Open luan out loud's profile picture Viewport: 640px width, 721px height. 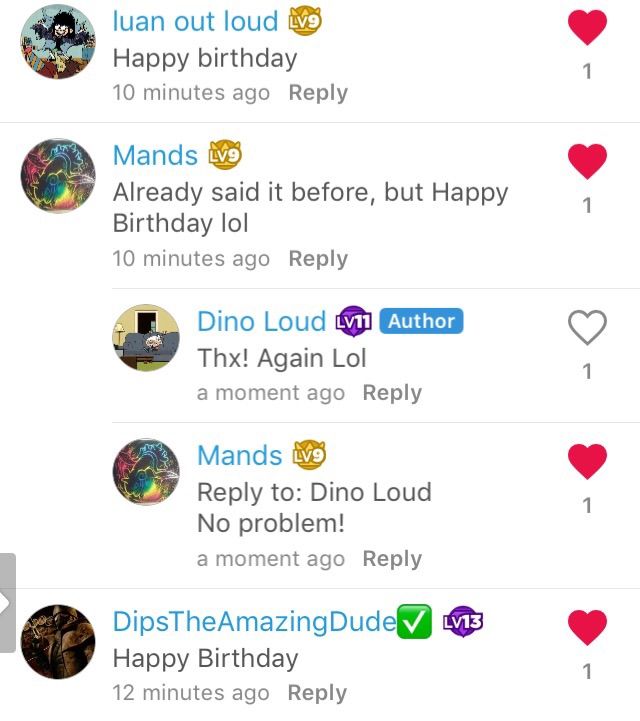tap(57, 39)
